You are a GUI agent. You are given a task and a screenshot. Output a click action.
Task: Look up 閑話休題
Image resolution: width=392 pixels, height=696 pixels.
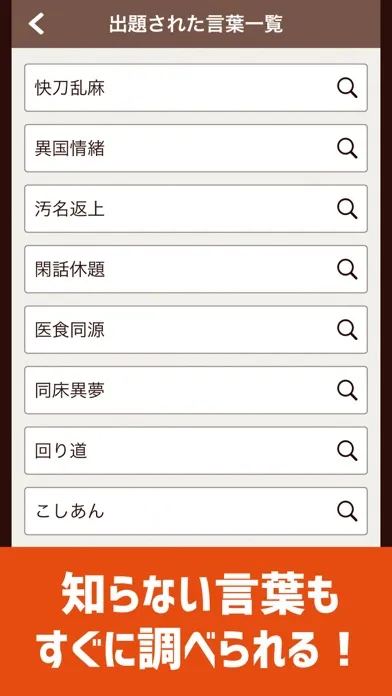pyautogui.click(x=196, y=269)
